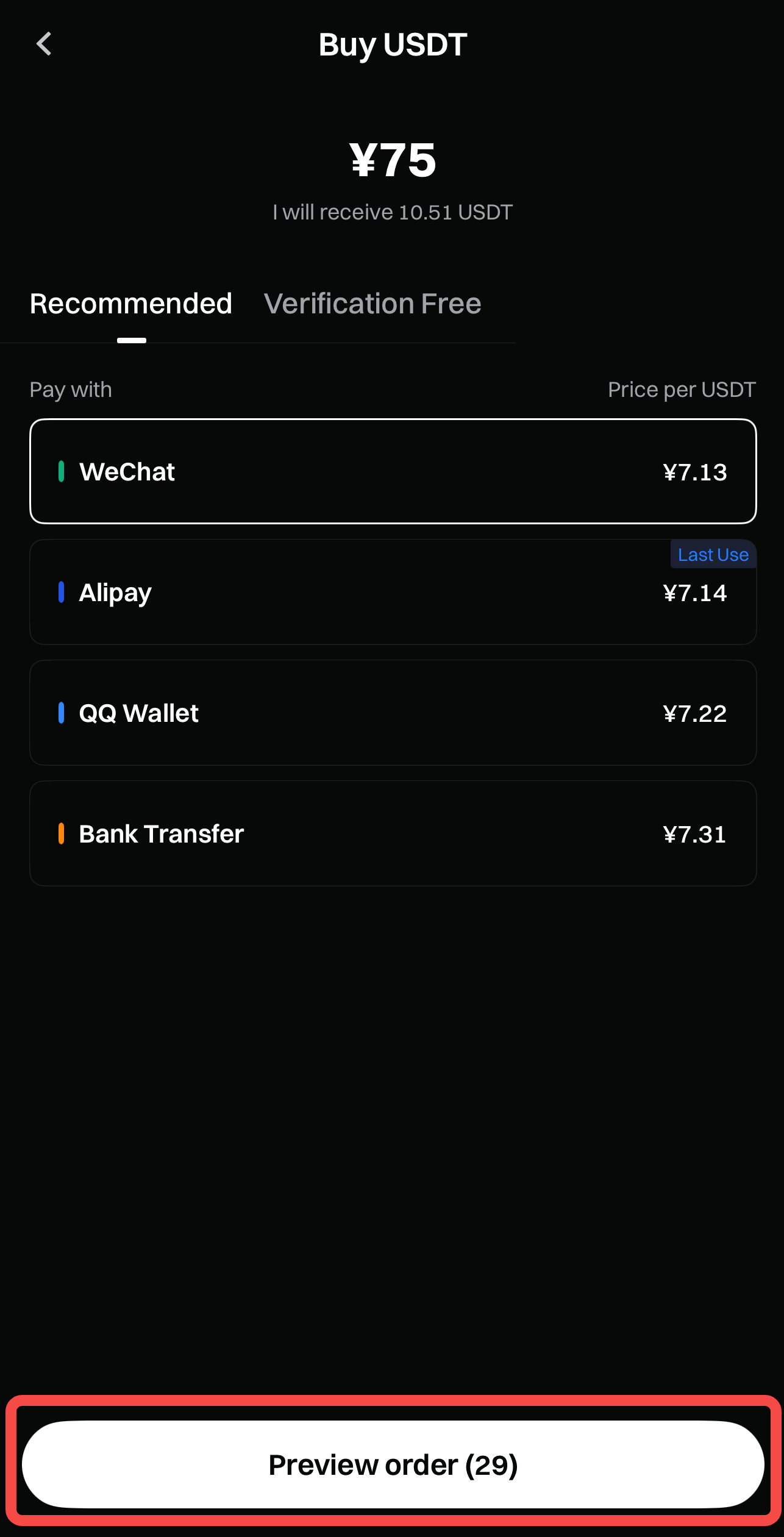Tap the Preview order button

pos(393,1464)
